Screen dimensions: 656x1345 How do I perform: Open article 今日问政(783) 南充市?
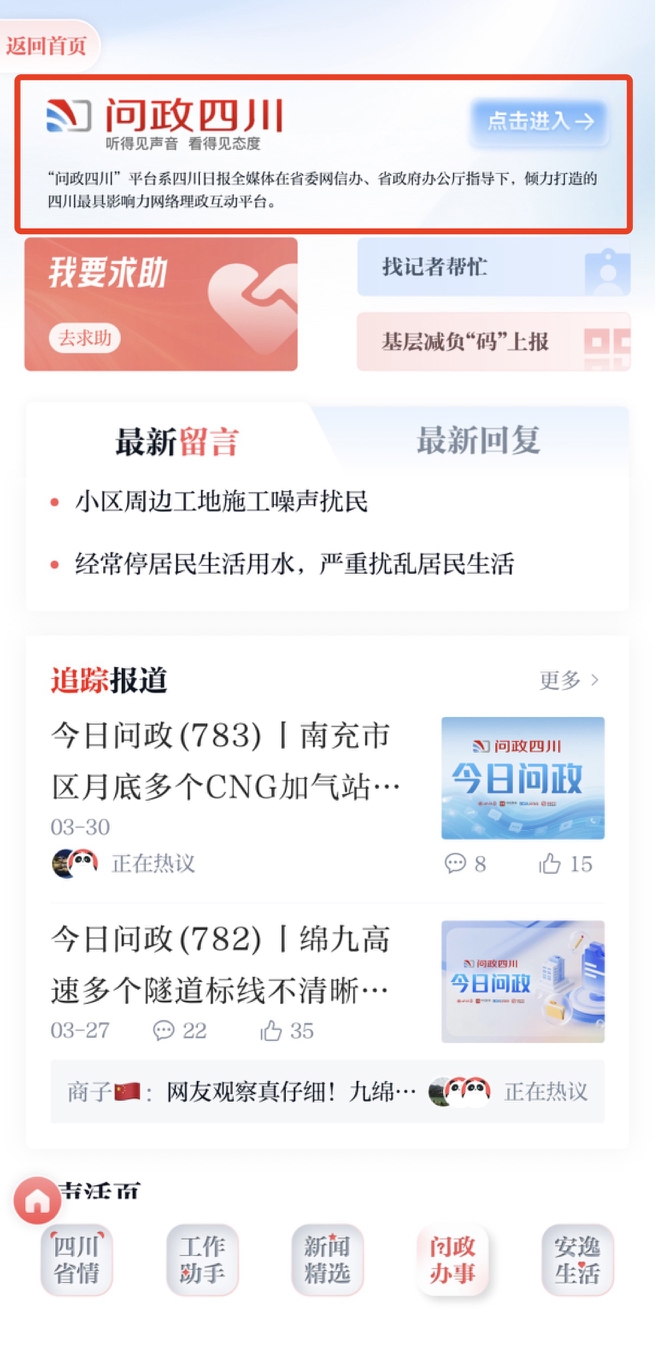[x=225, y=762]
